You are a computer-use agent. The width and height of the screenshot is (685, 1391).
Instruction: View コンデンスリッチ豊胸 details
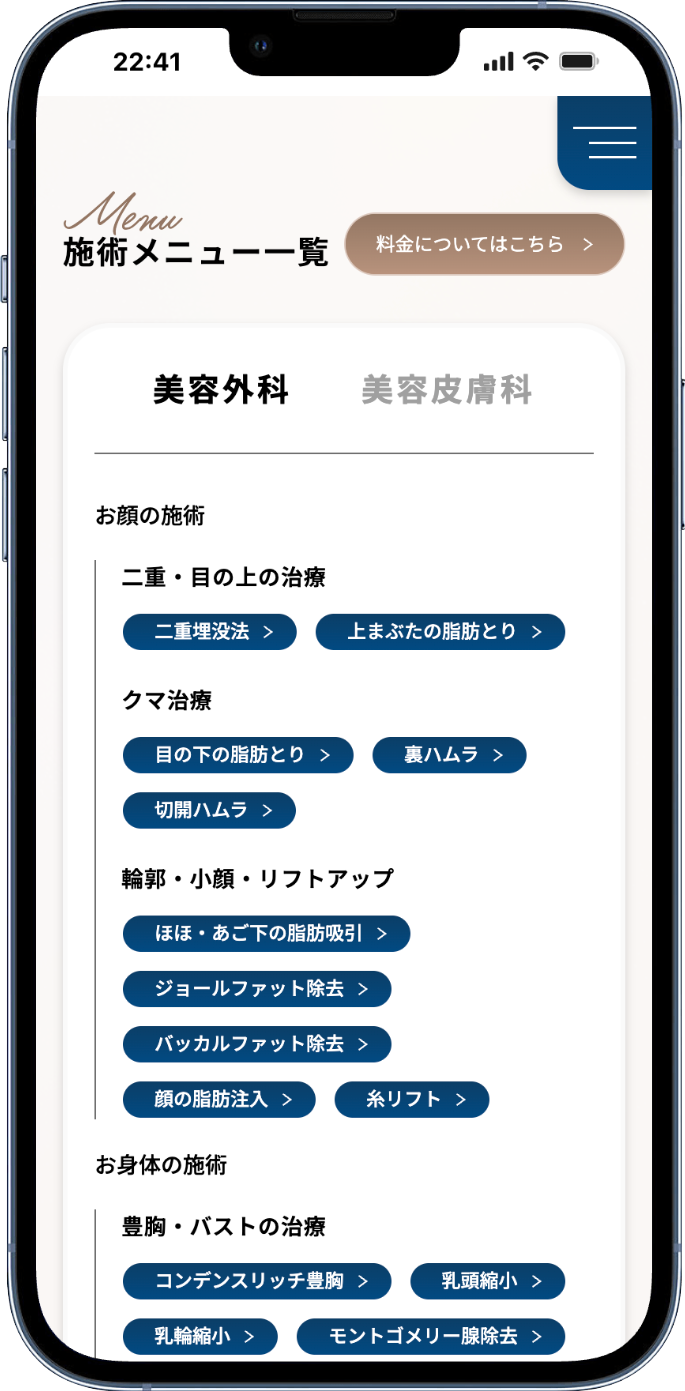pyautogui.click(x=257, y=1281)
